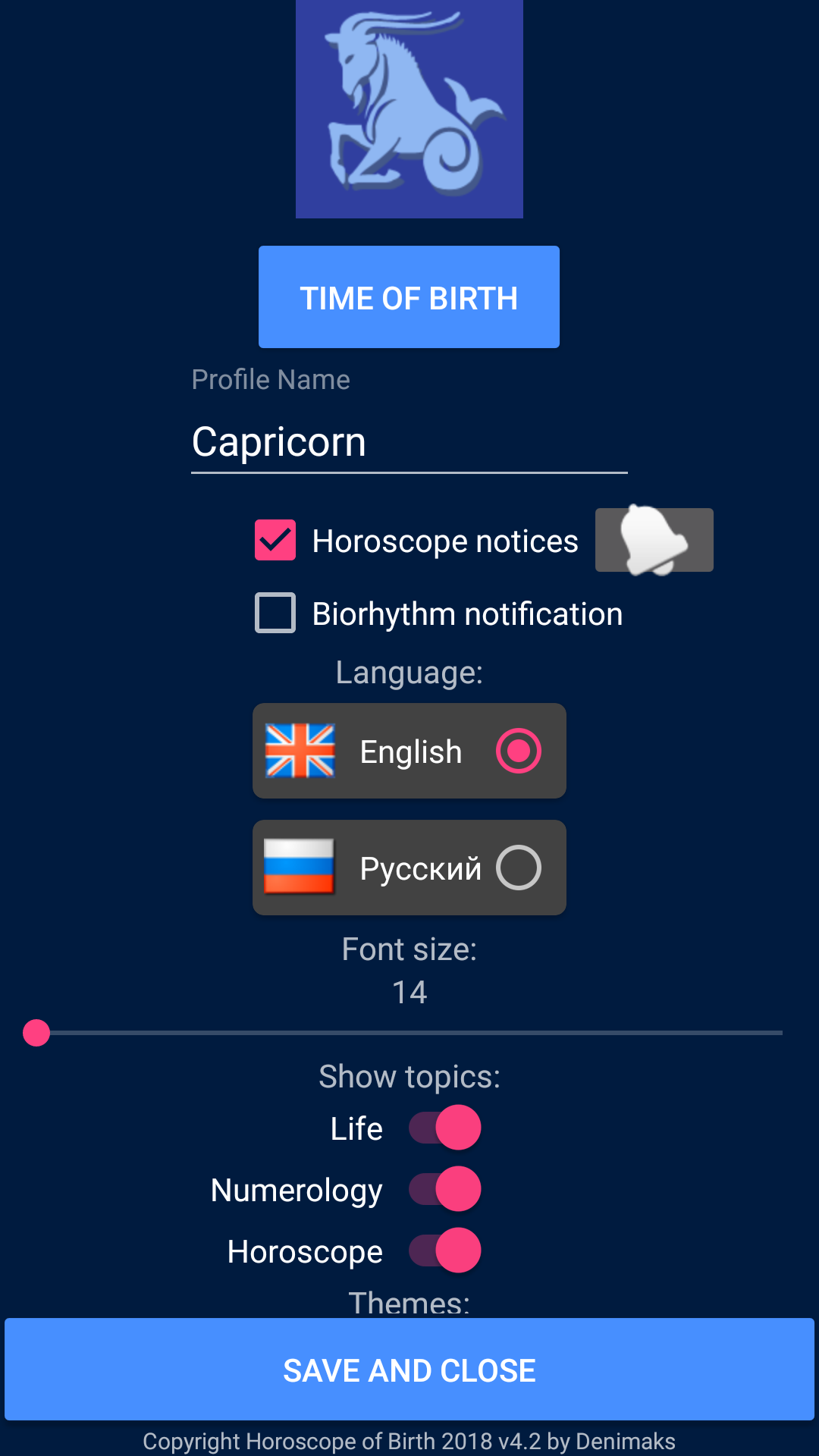Tap SAVE AND CLOSE
This screenshot has height=1456, width=819.
409,1370
